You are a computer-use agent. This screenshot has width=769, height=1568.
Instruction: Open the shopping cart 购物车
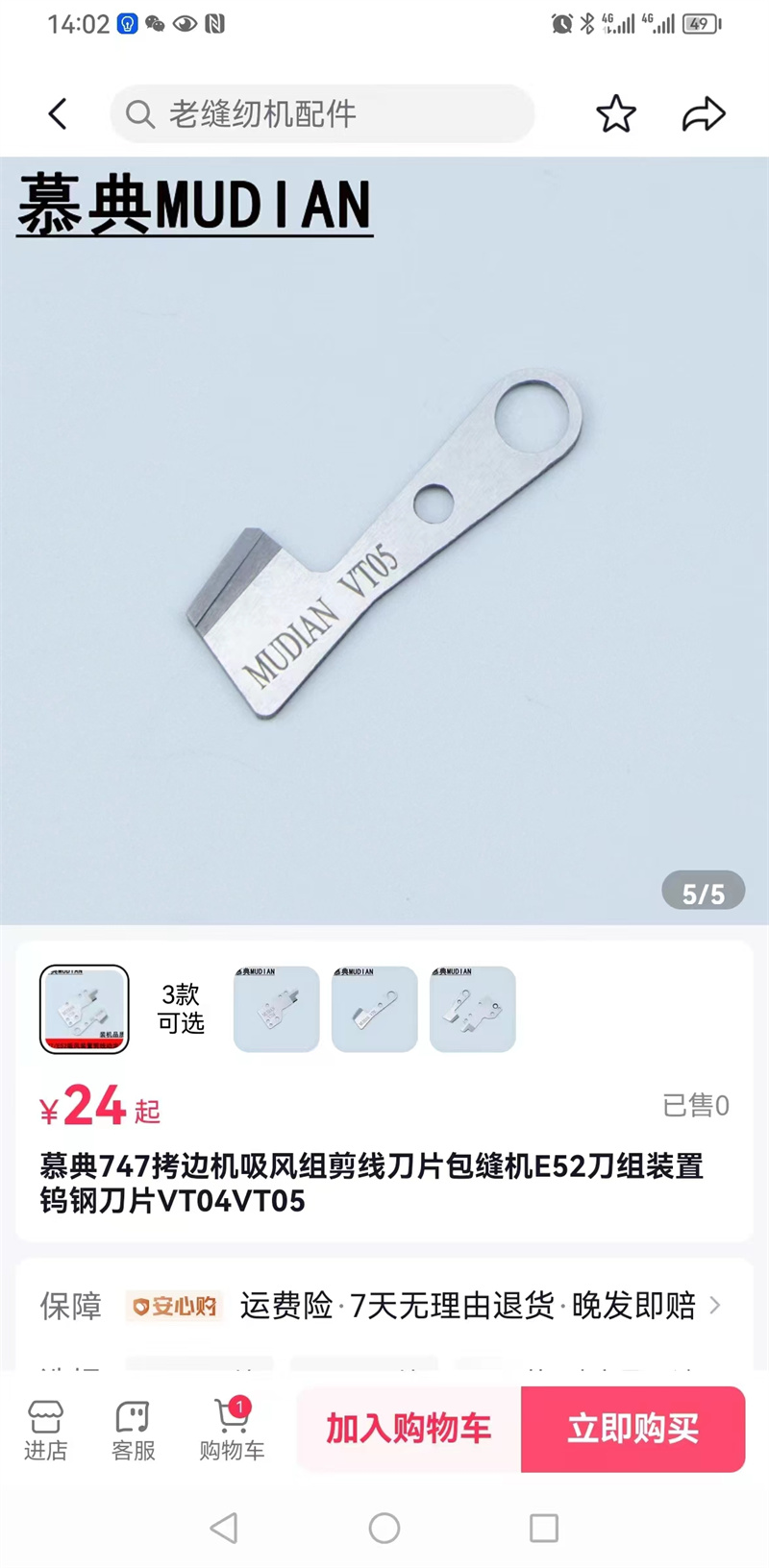click(232, 1431)
